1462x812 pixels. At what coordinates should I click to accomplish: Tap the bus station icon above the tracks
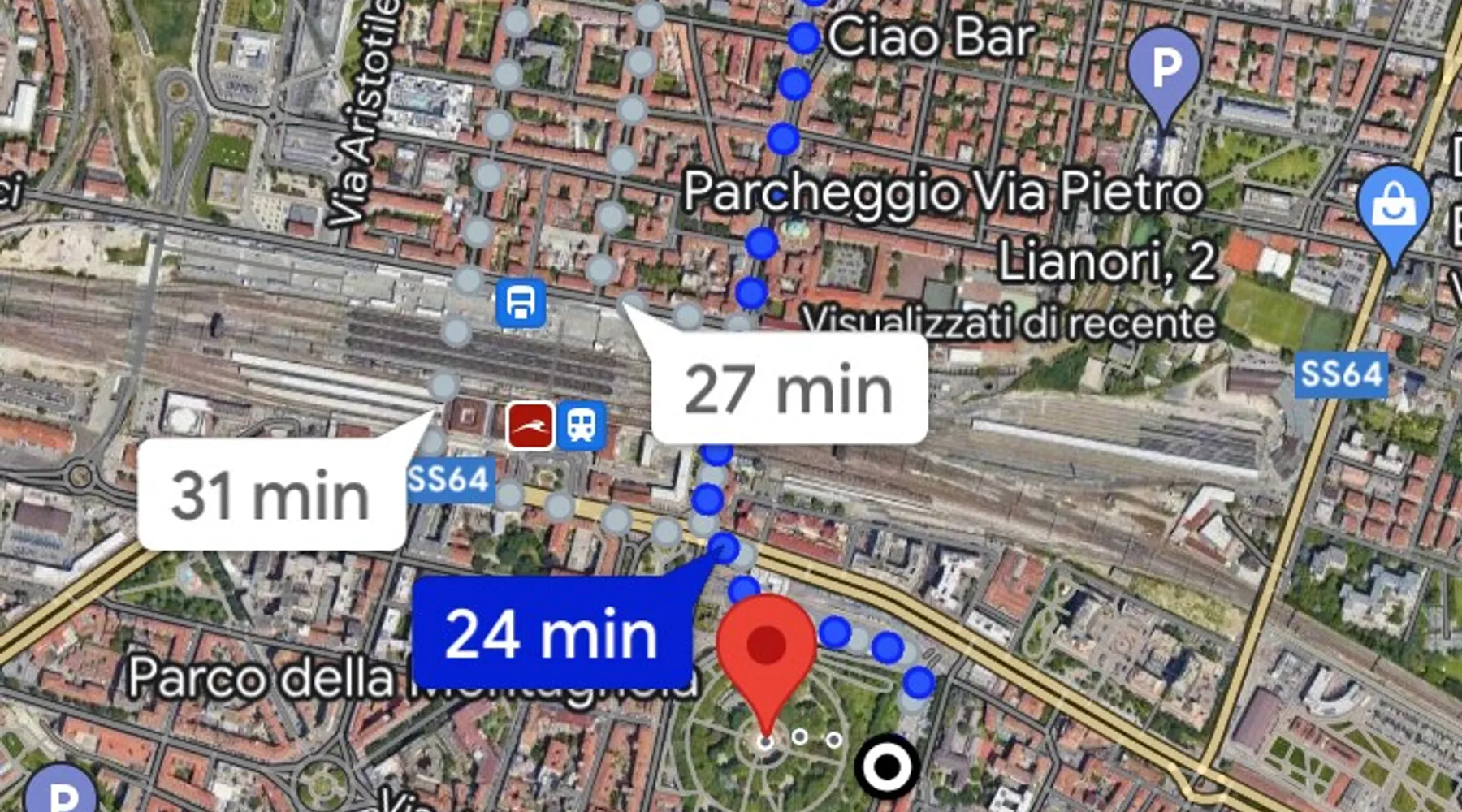521,304
